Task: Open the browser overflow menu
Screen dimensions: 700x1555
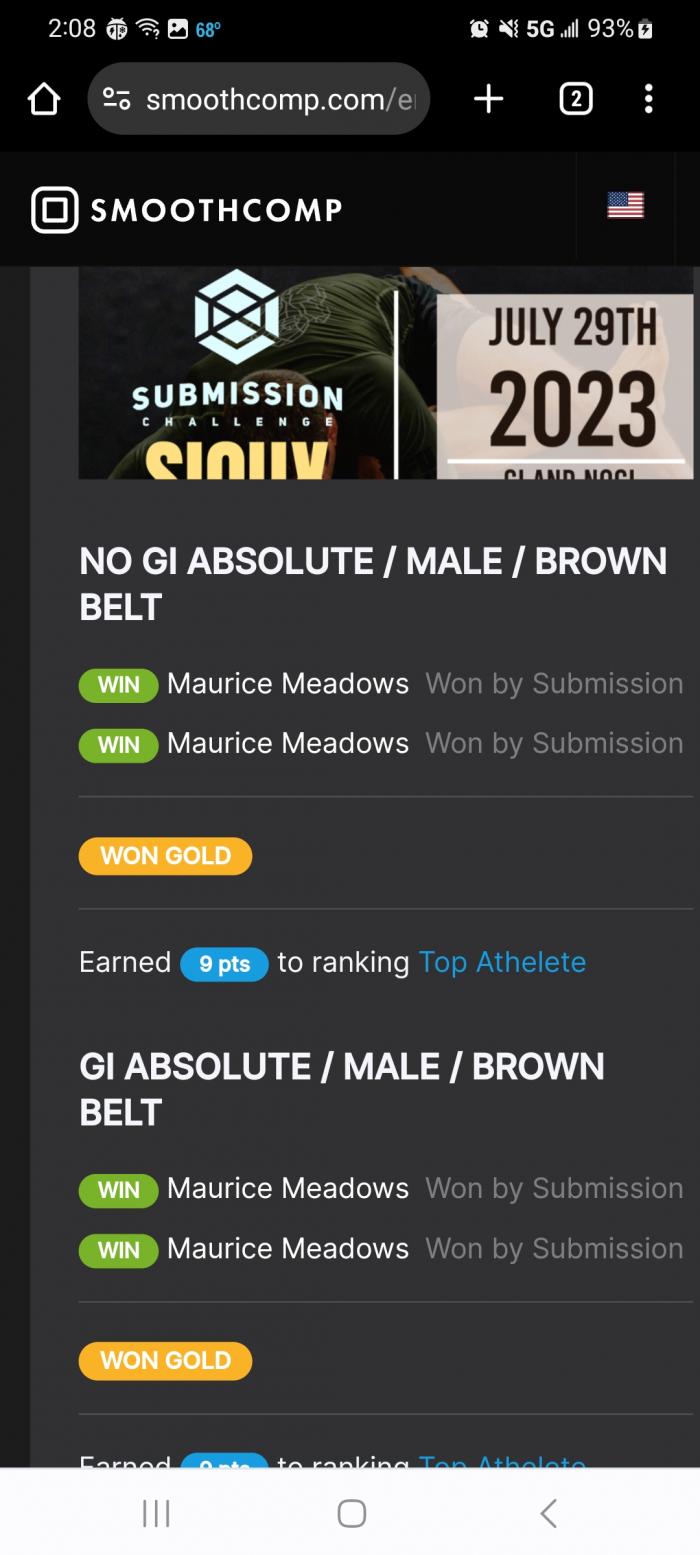Action: tap(648, 99)
